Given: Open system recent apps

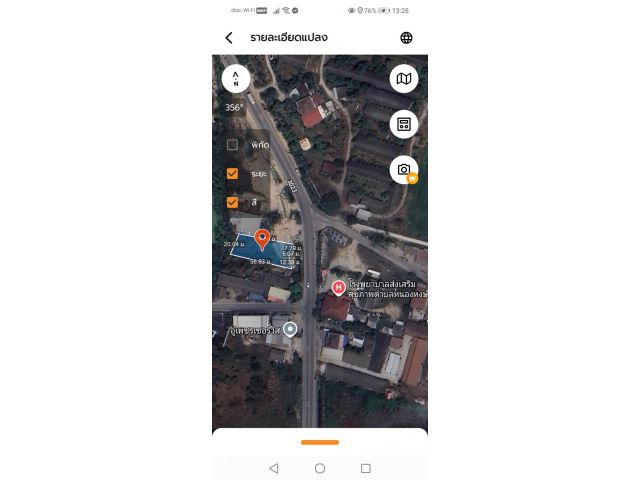Looking at the screenshot, I should tap(366, 468).
